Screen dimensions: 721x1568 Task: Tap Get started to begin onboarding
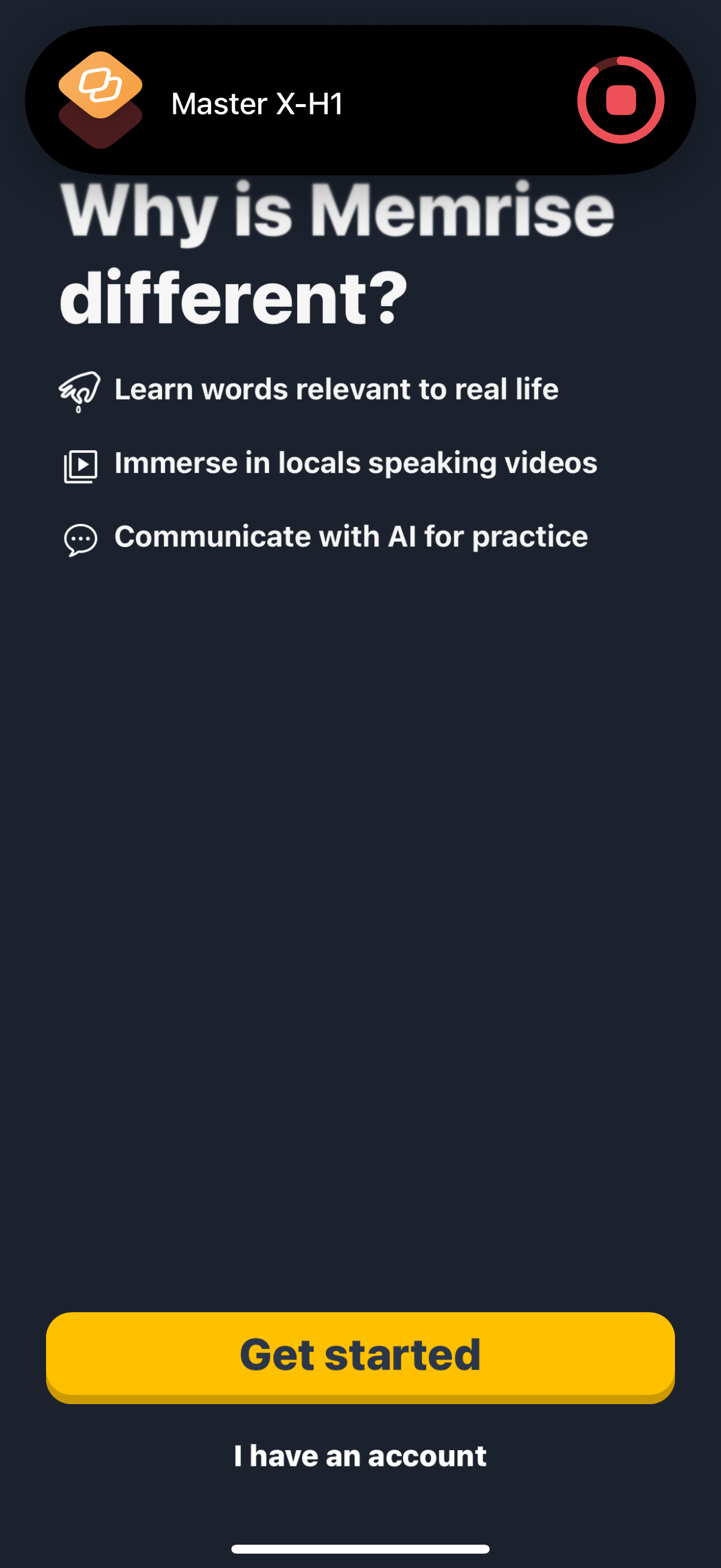tap(360, 1353)
